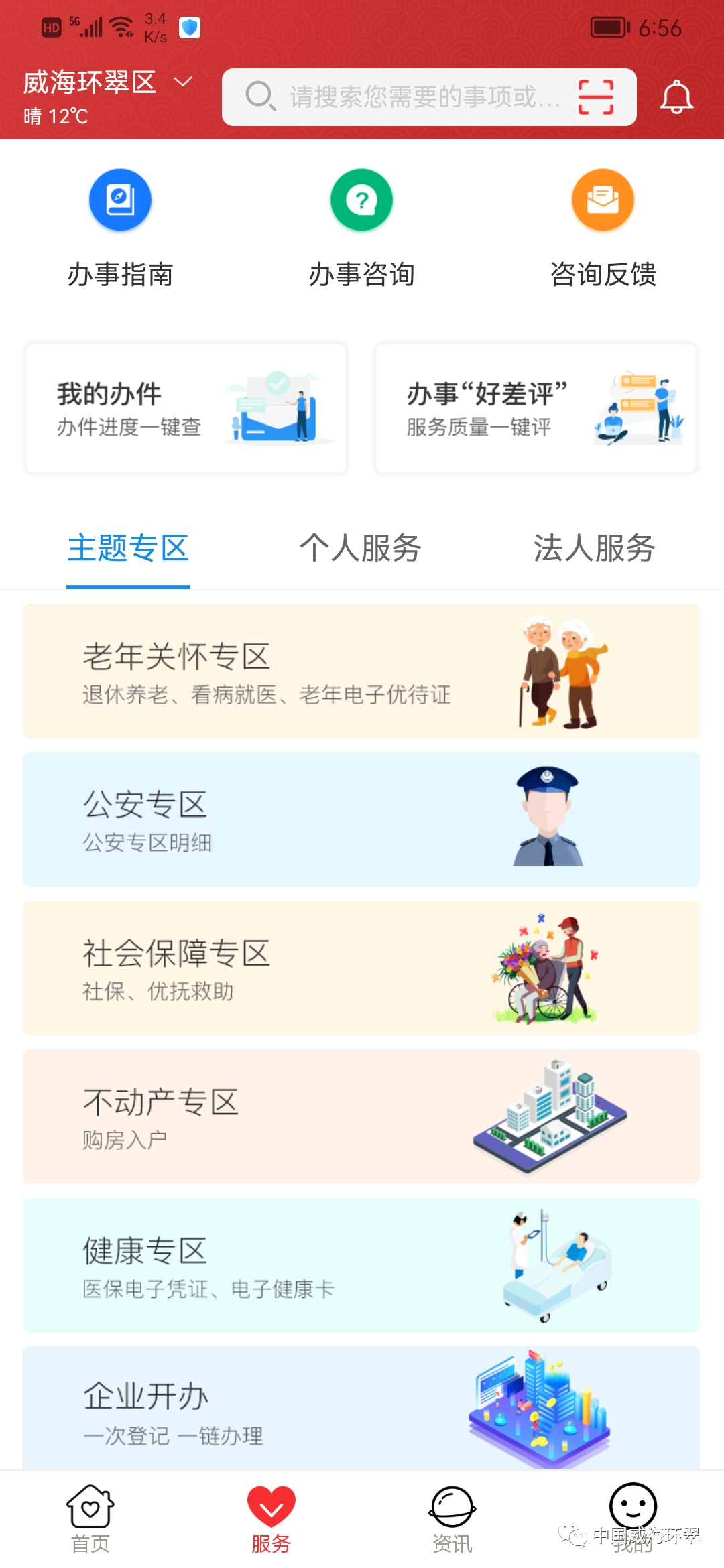This screenshot has width=724, height=1568.
Task: Open the notifications bell
Action: [676, 98]
